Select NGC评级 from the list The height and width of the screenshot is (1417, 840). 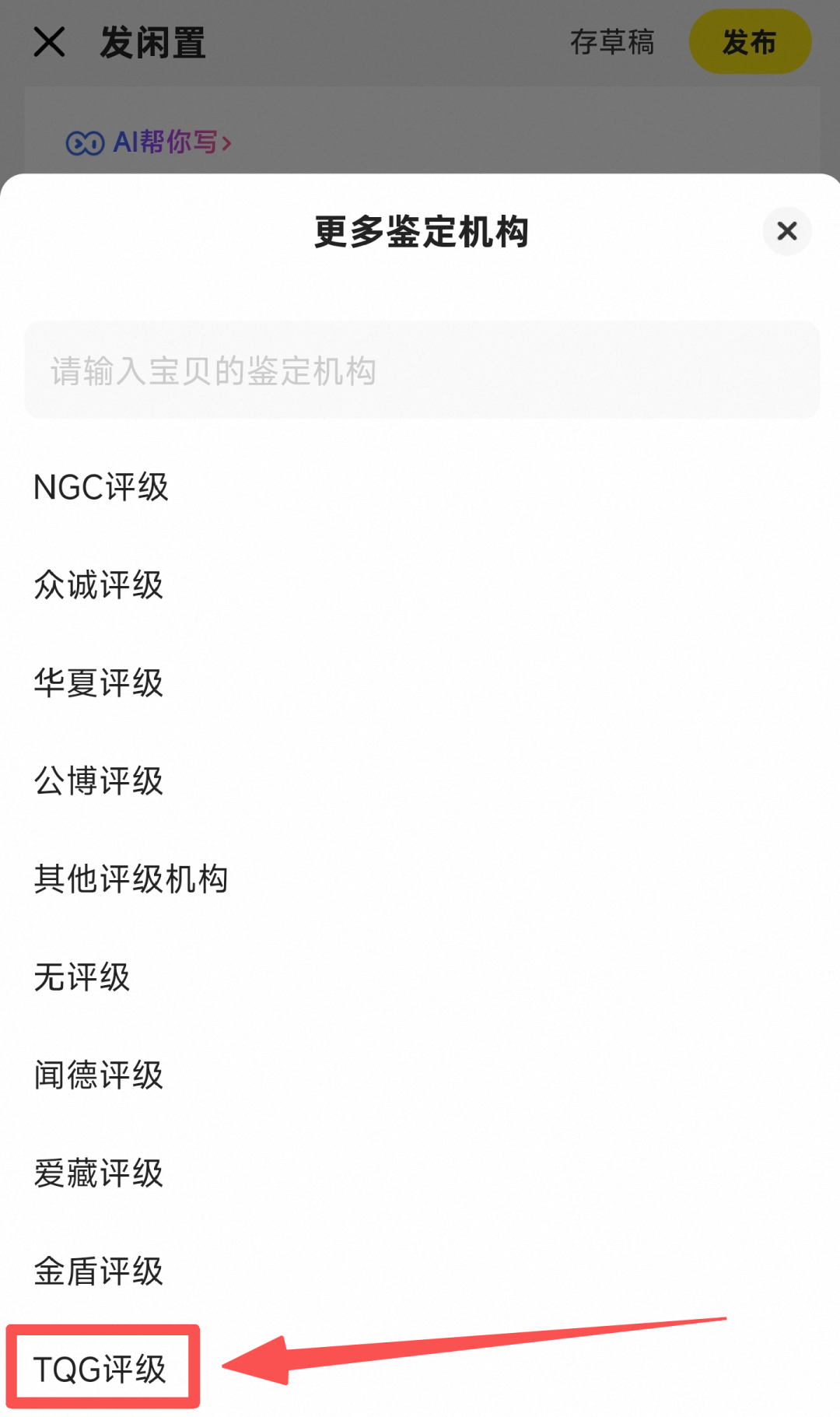(101, 487)
